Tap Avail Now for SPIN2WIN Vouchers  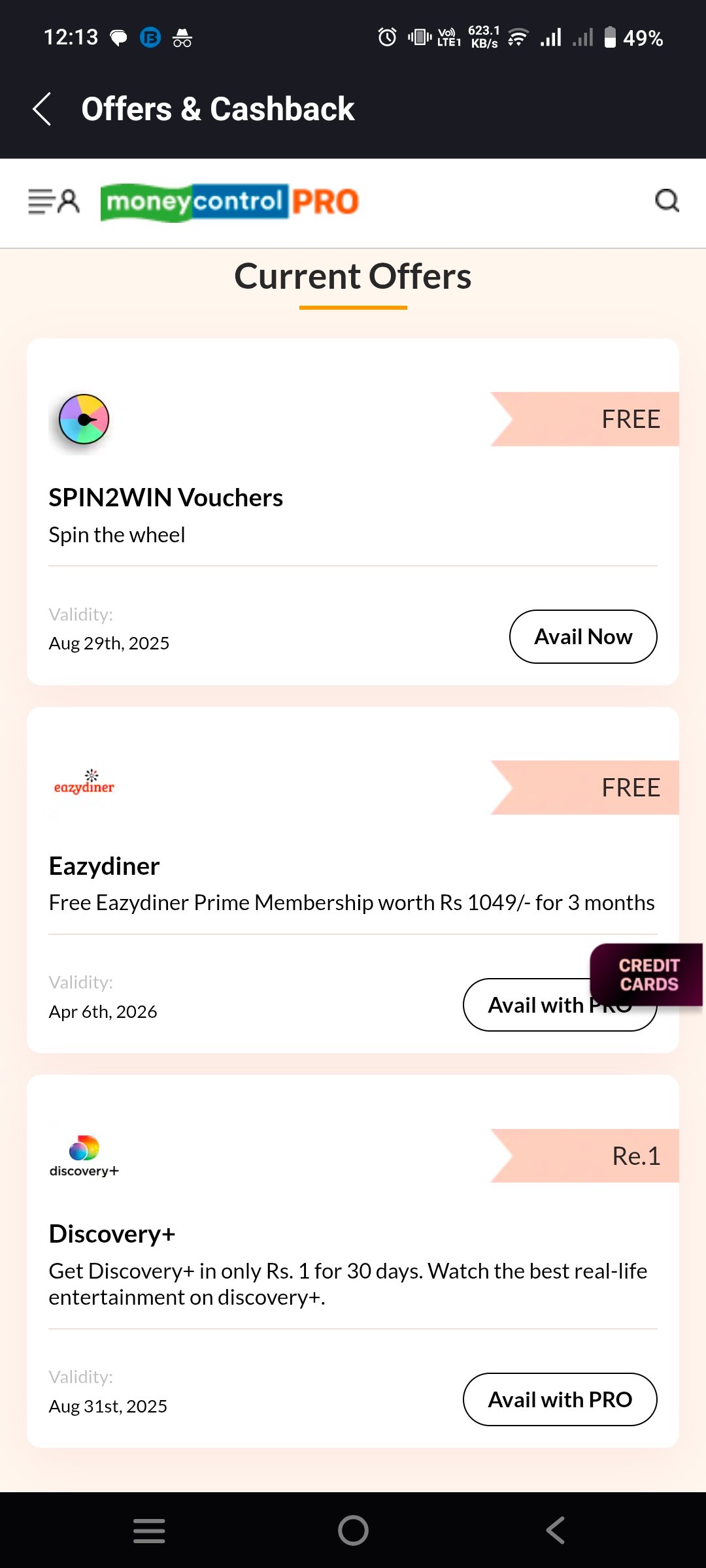[583, 636]
